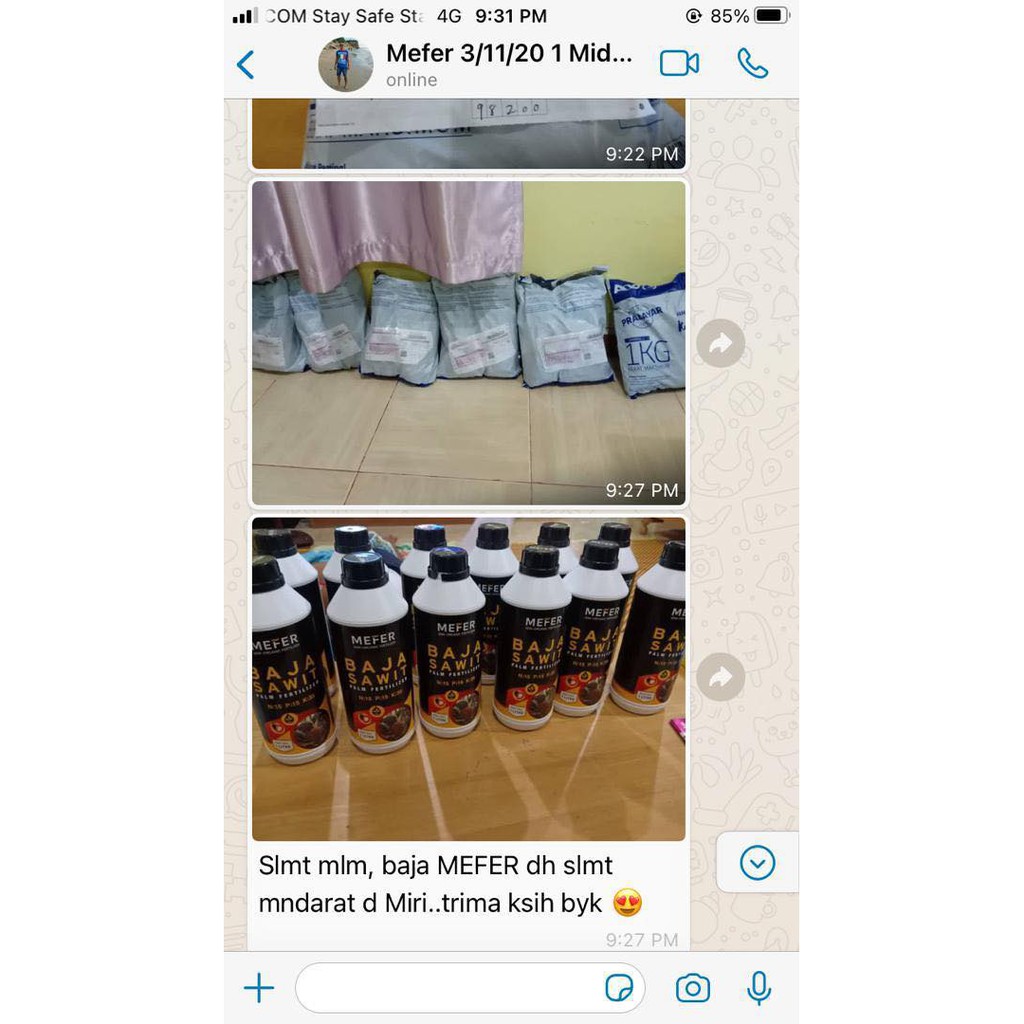Open the sticker picker
The height and width of the screenshot is (1024, 1024).
619,988
